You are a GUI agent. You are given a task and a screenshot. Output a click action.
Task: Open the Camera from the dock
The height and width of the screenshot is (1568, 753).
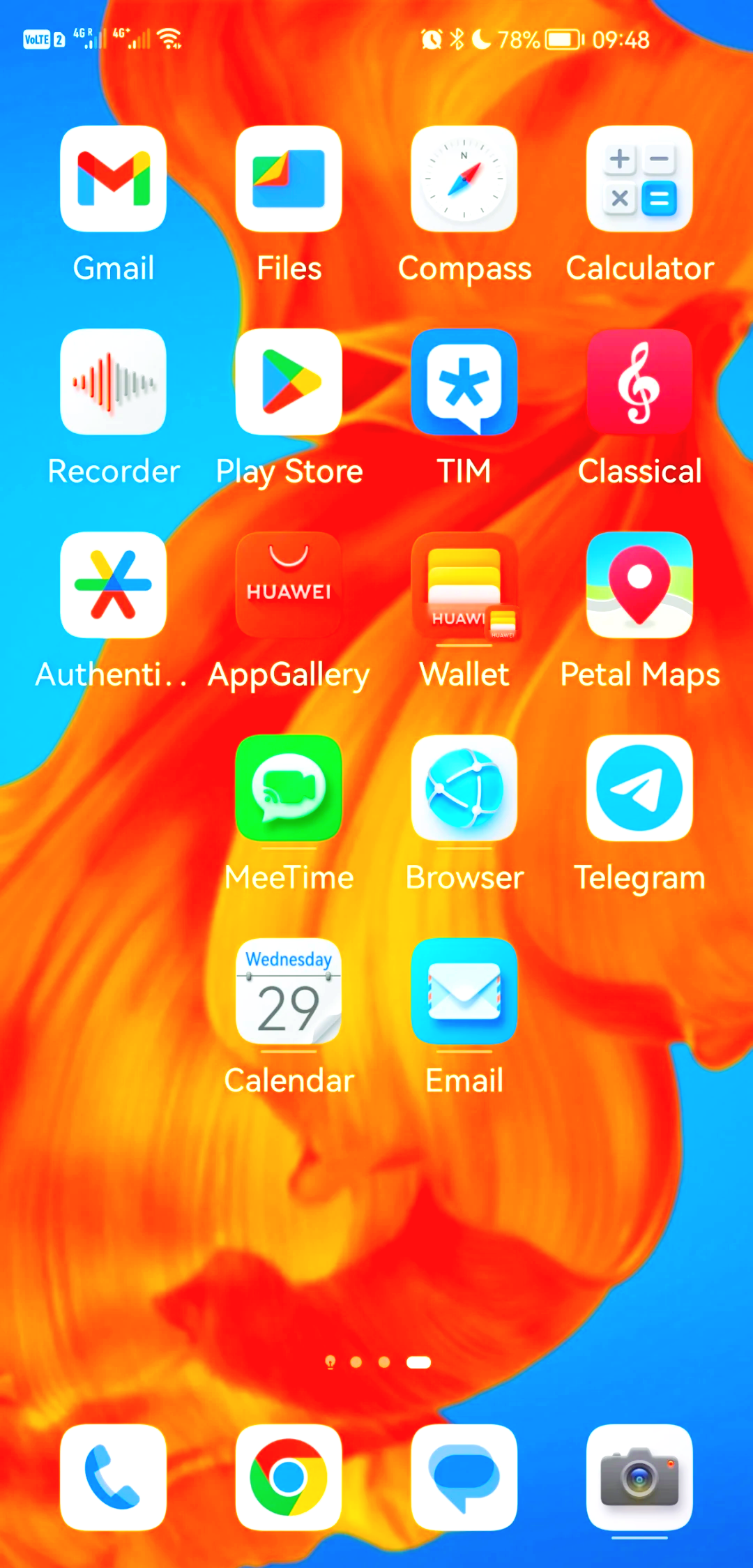(639, 1477)
